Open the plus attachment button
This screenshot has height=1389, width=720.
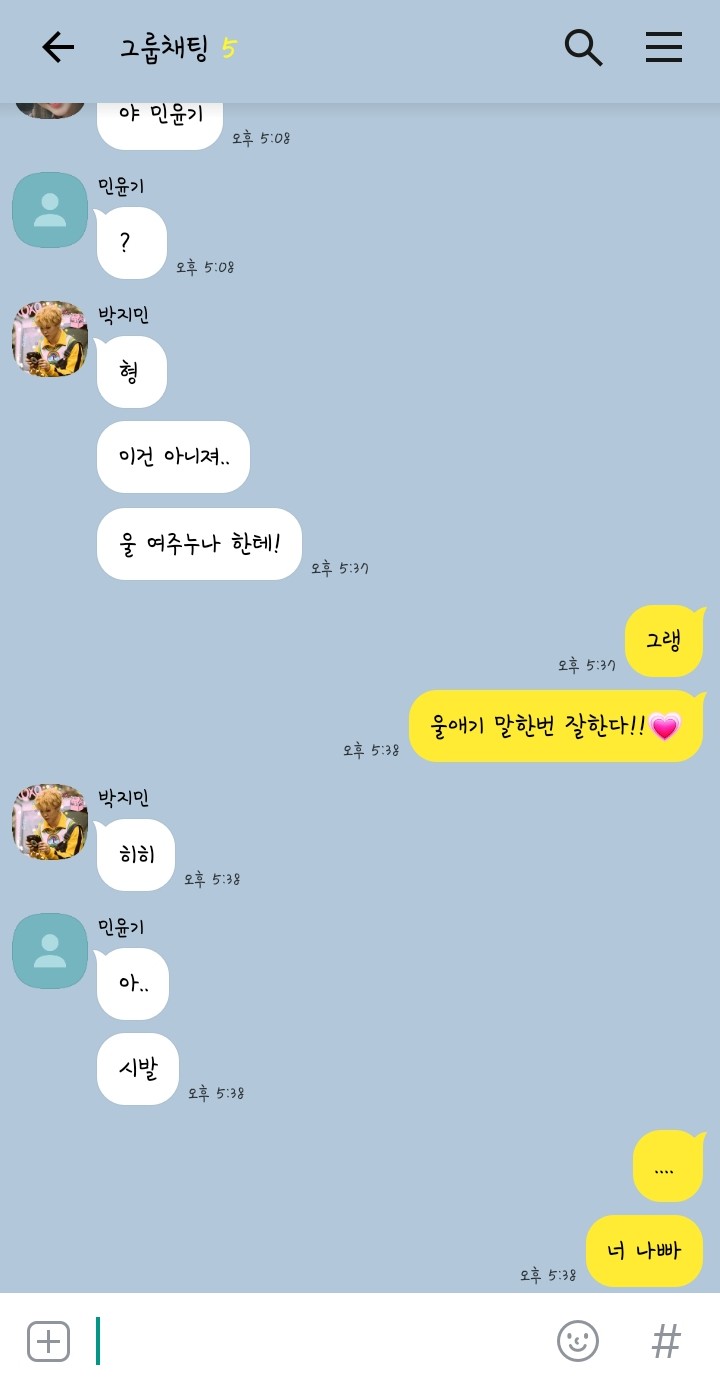tap(48, 1341)
